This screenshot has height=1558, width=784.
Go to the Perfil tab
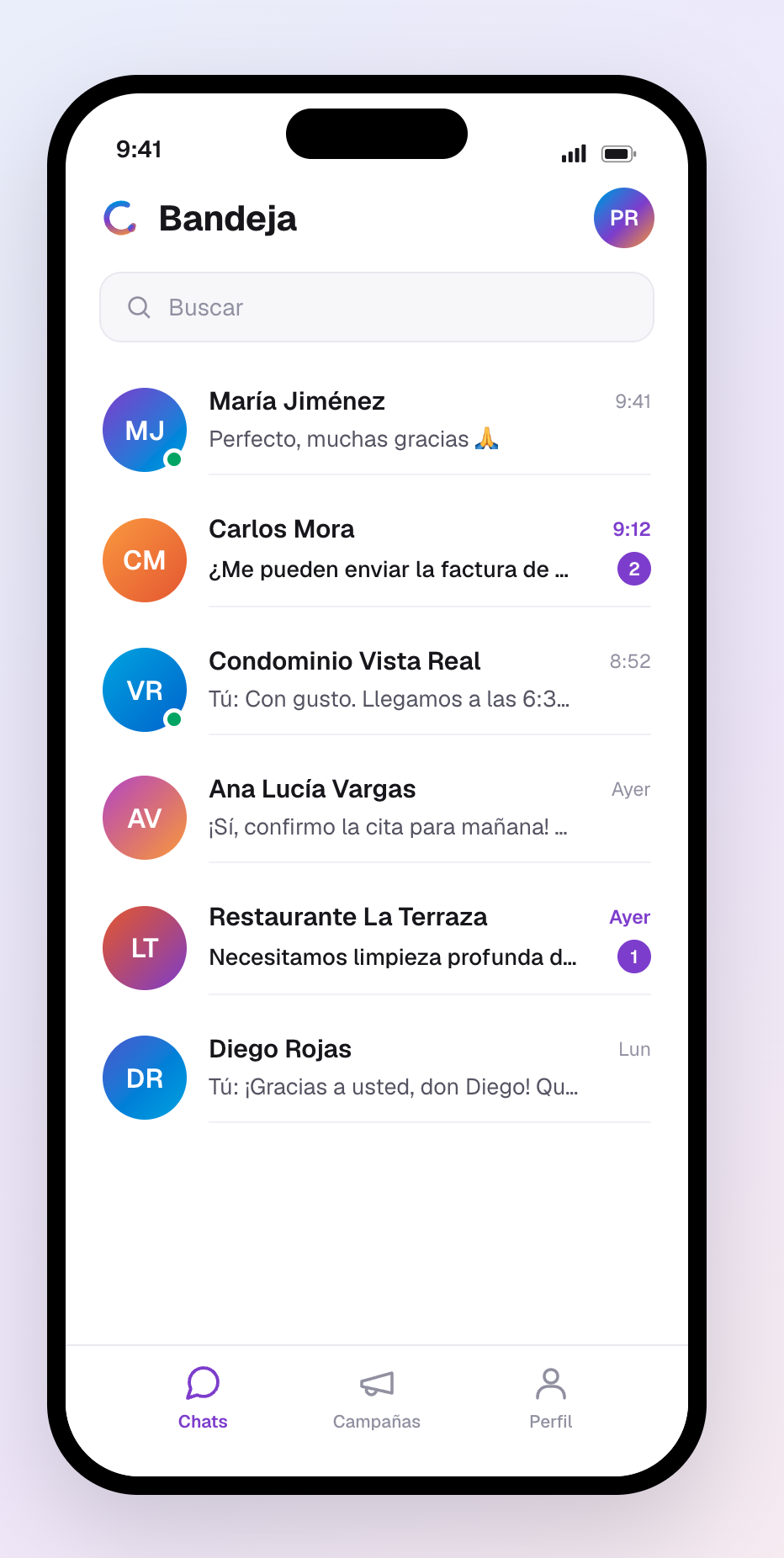(x=551, y=1398)
